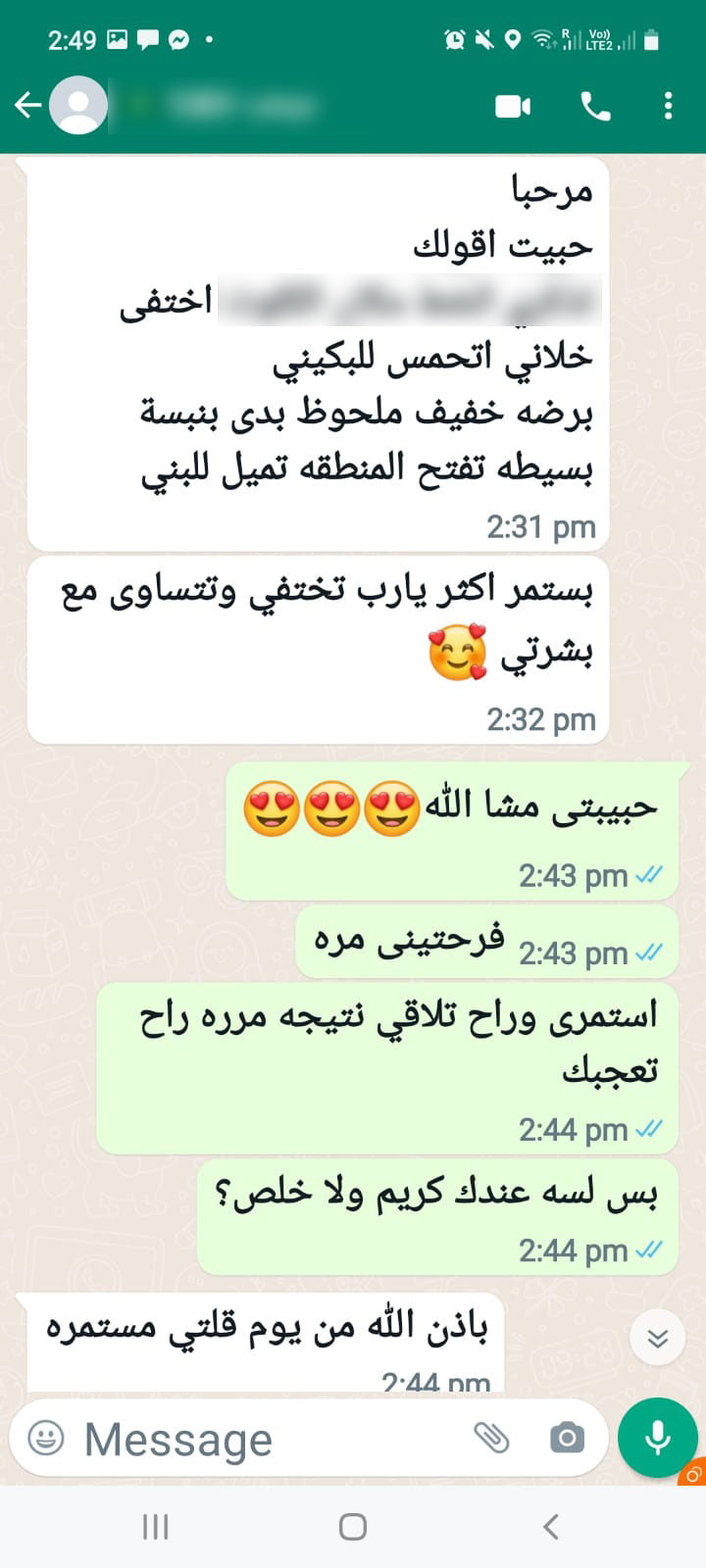Open the contact's profile picture
706x1568 pixels.
click(x=78, y=105)
